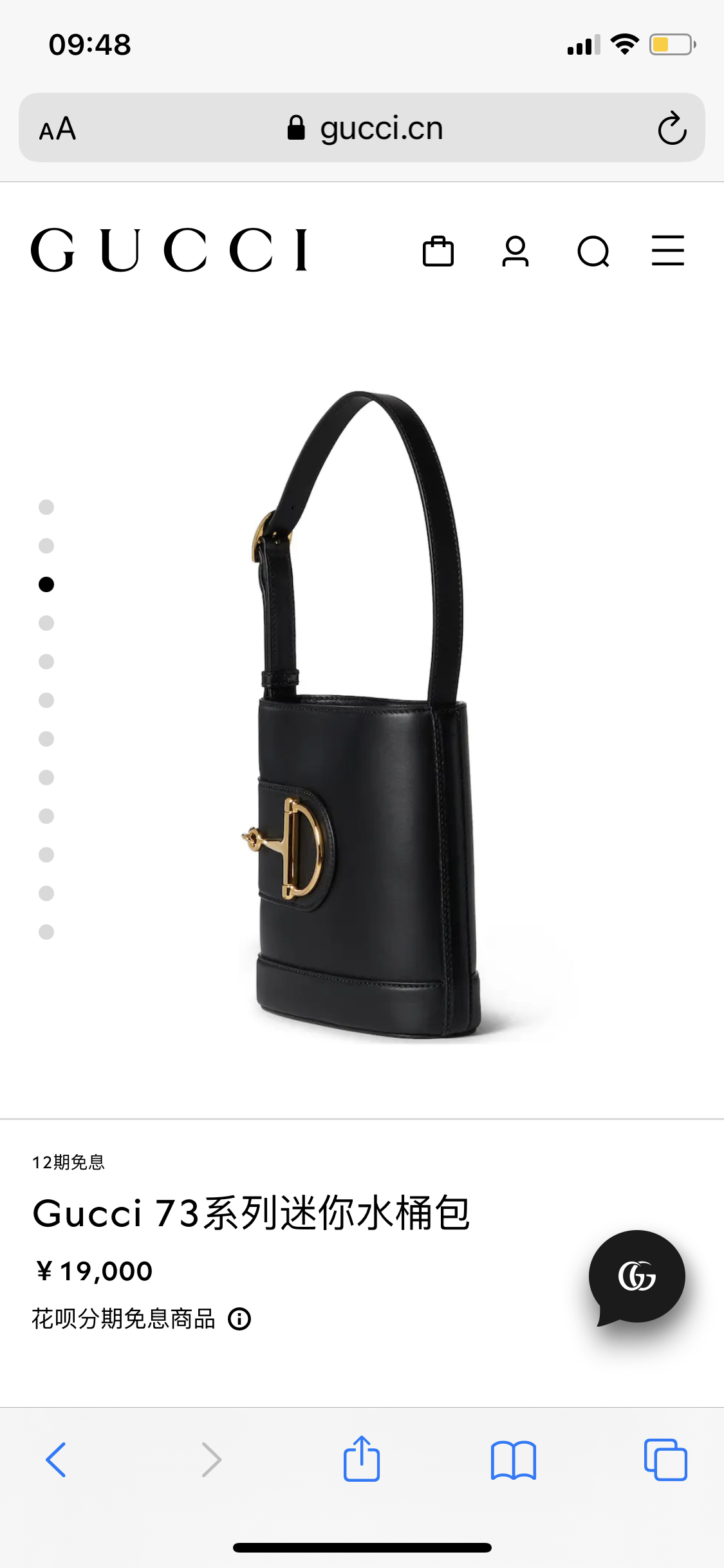Reload the gucci.cn page
The width and height of the screenshot is (724, 1568).
pyautogui.click(x=672, y=128)
